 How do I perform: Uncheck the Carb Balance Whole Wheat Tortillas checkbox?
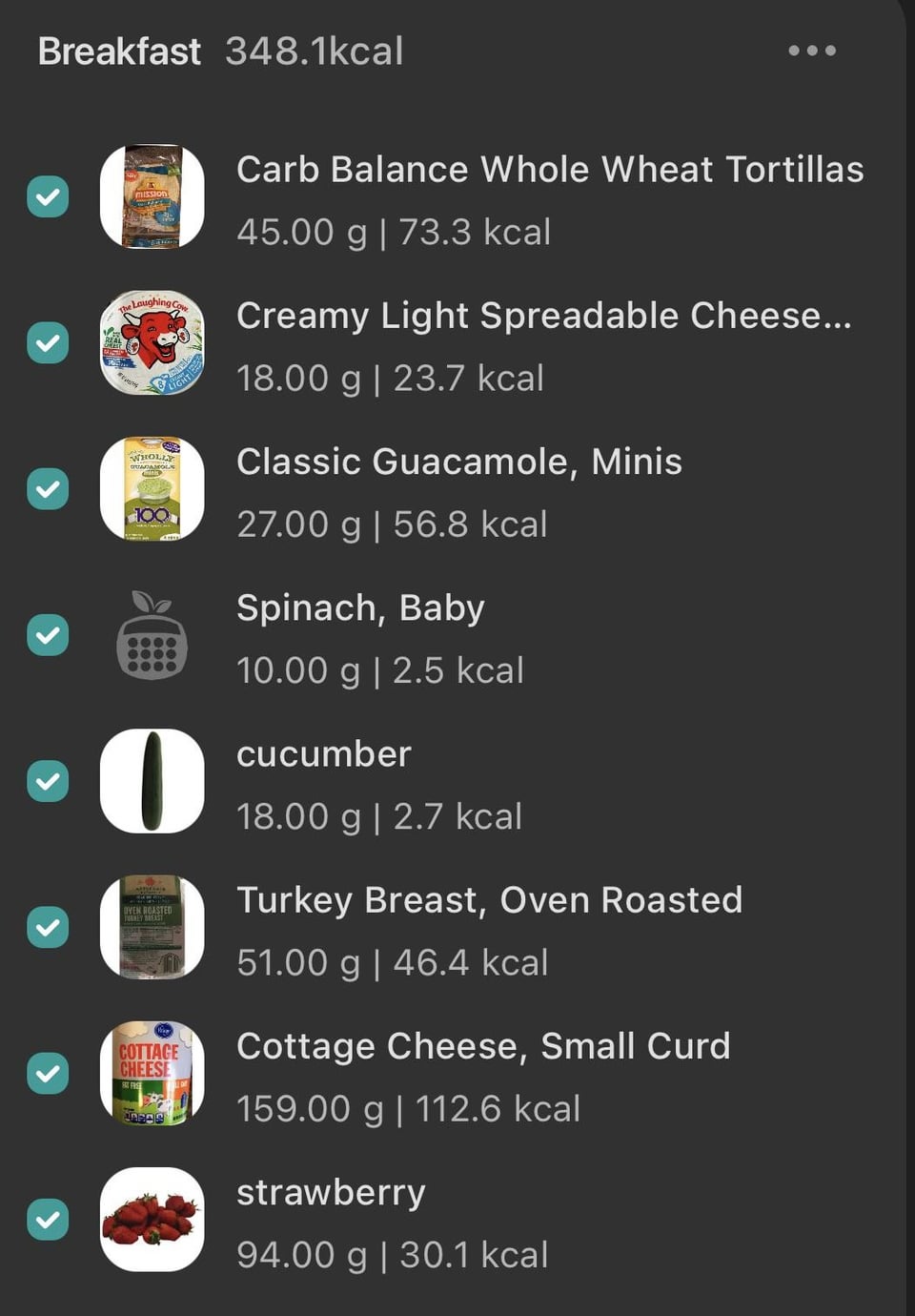point(48,197)
